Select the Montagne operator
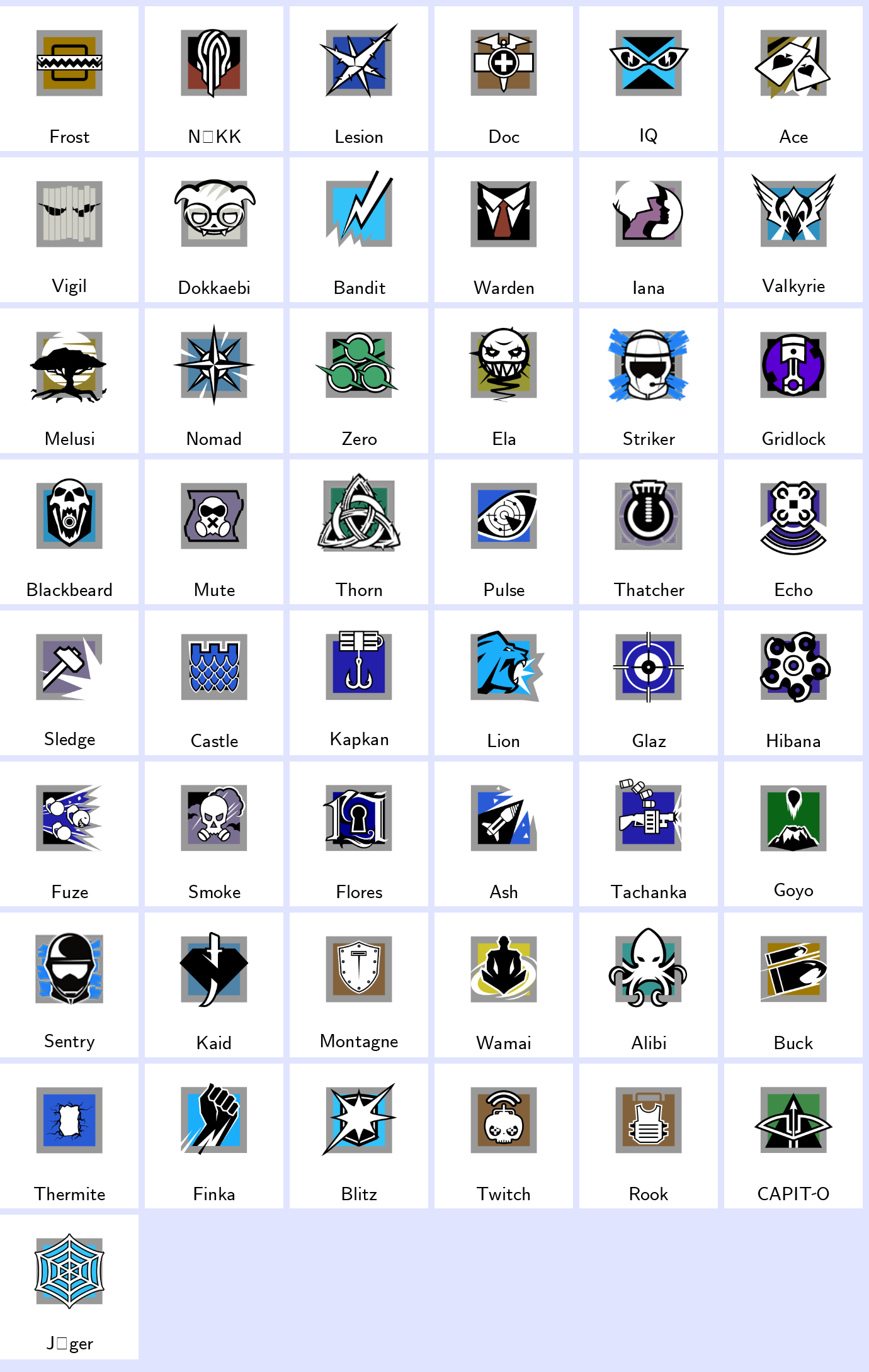Viewport: 869px width, 1372px height. (359, 985)
